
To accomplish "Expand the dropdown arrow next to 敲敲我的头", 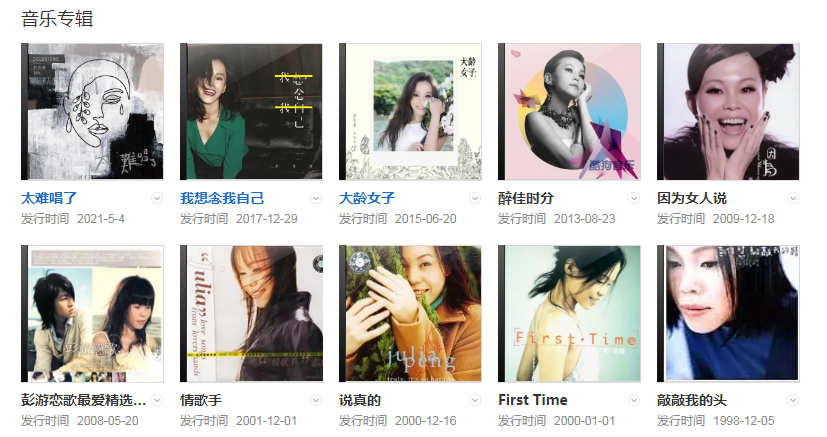I will 793,400.
